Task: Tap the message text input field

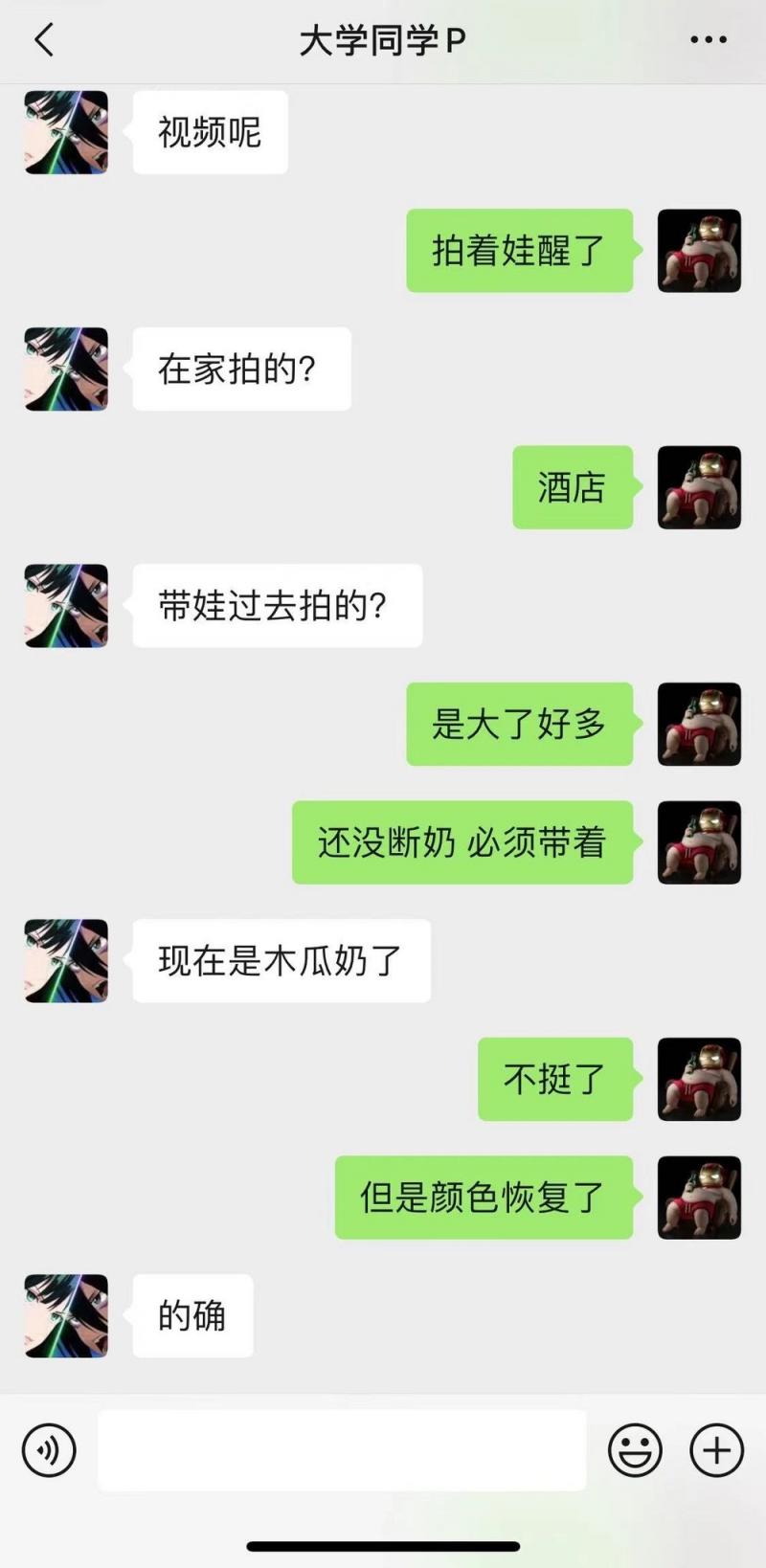Action: pyautogui.click(x=342, y=1450)
